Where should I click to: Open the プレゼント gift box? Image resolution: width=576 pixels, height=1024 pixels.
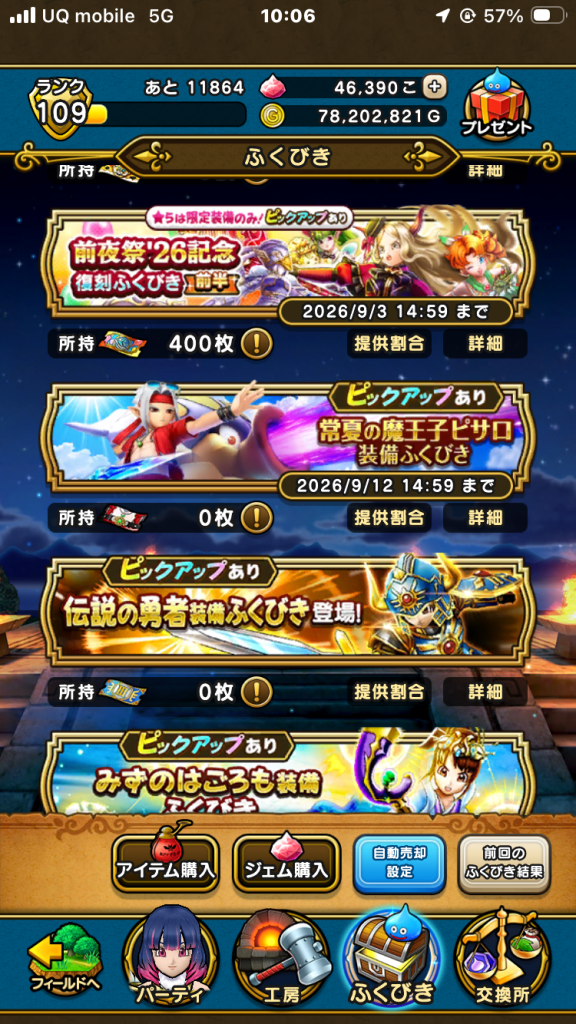coord(497,105)
